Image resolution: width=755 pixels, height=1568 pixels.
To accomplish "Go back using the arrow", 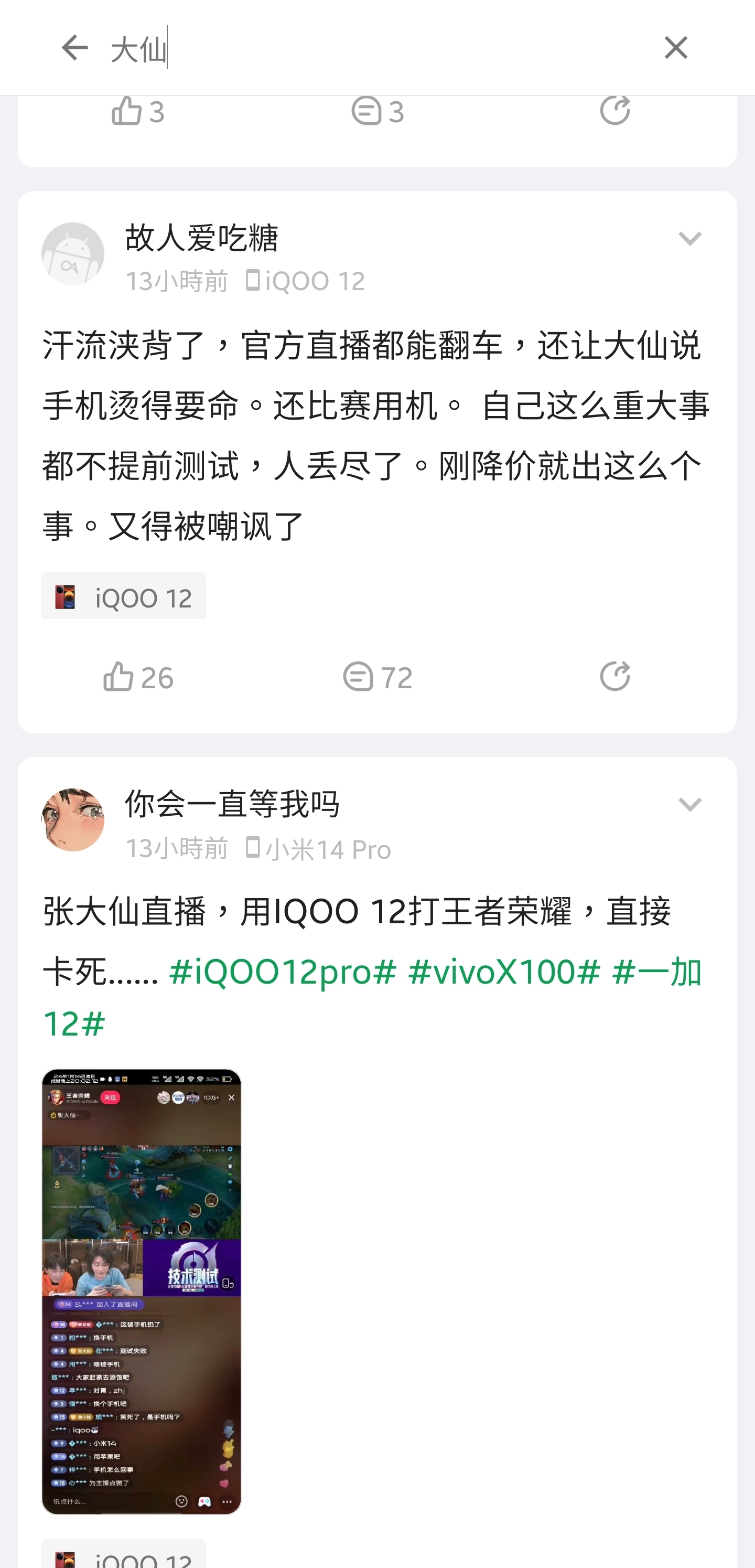I will click(x=75, y=48).
